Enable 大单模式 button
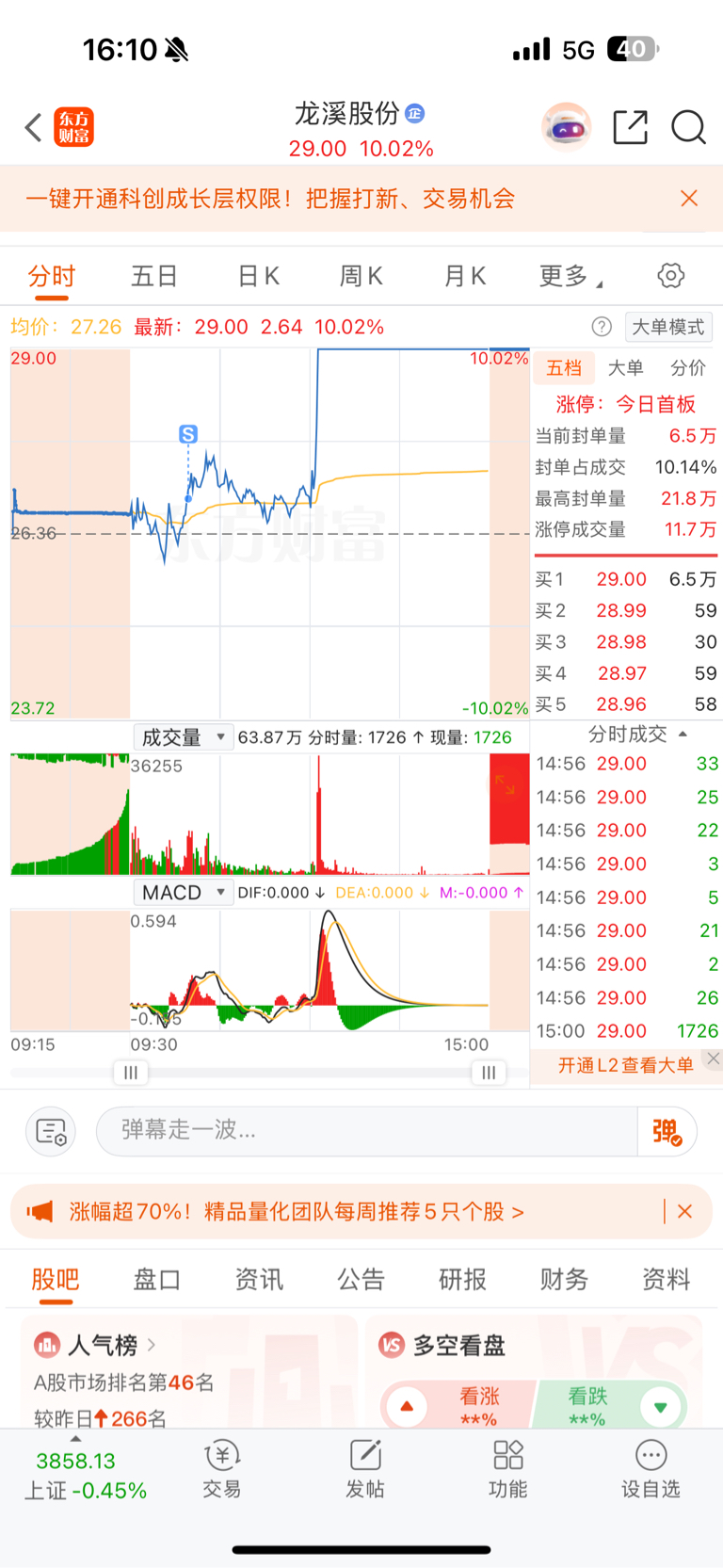Viewport: 723px width, 1568px height. click(668, 327)
